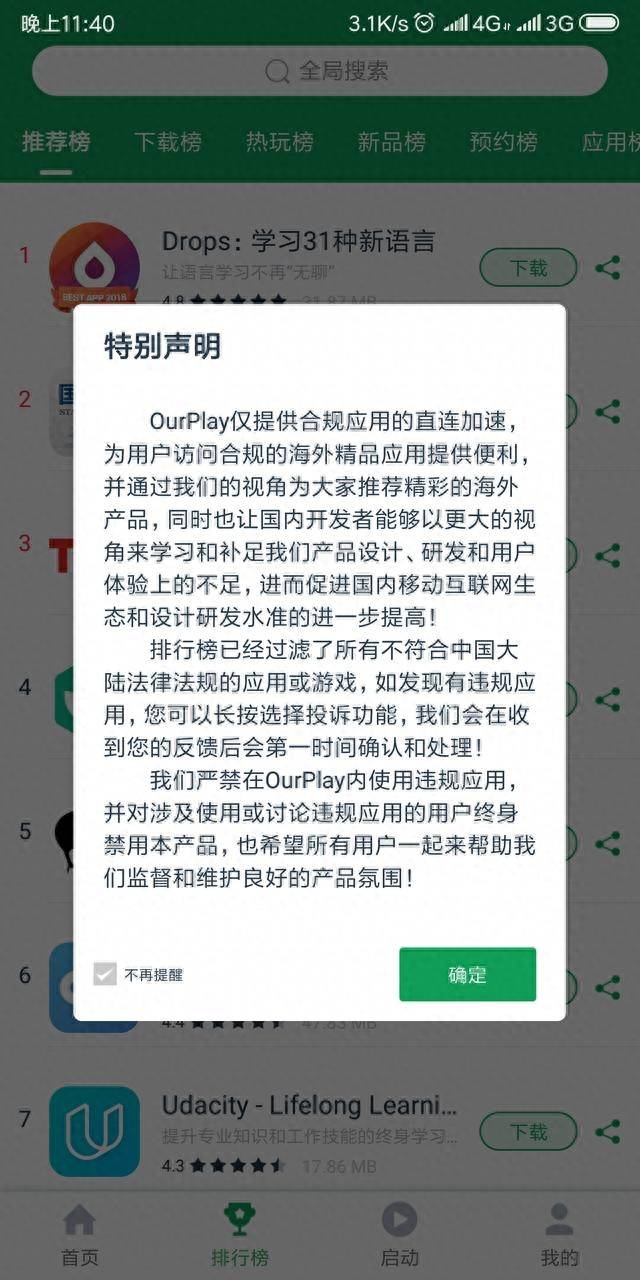
Task: Confirm the dialog with the 确定 button
Action: pos(467,974)
